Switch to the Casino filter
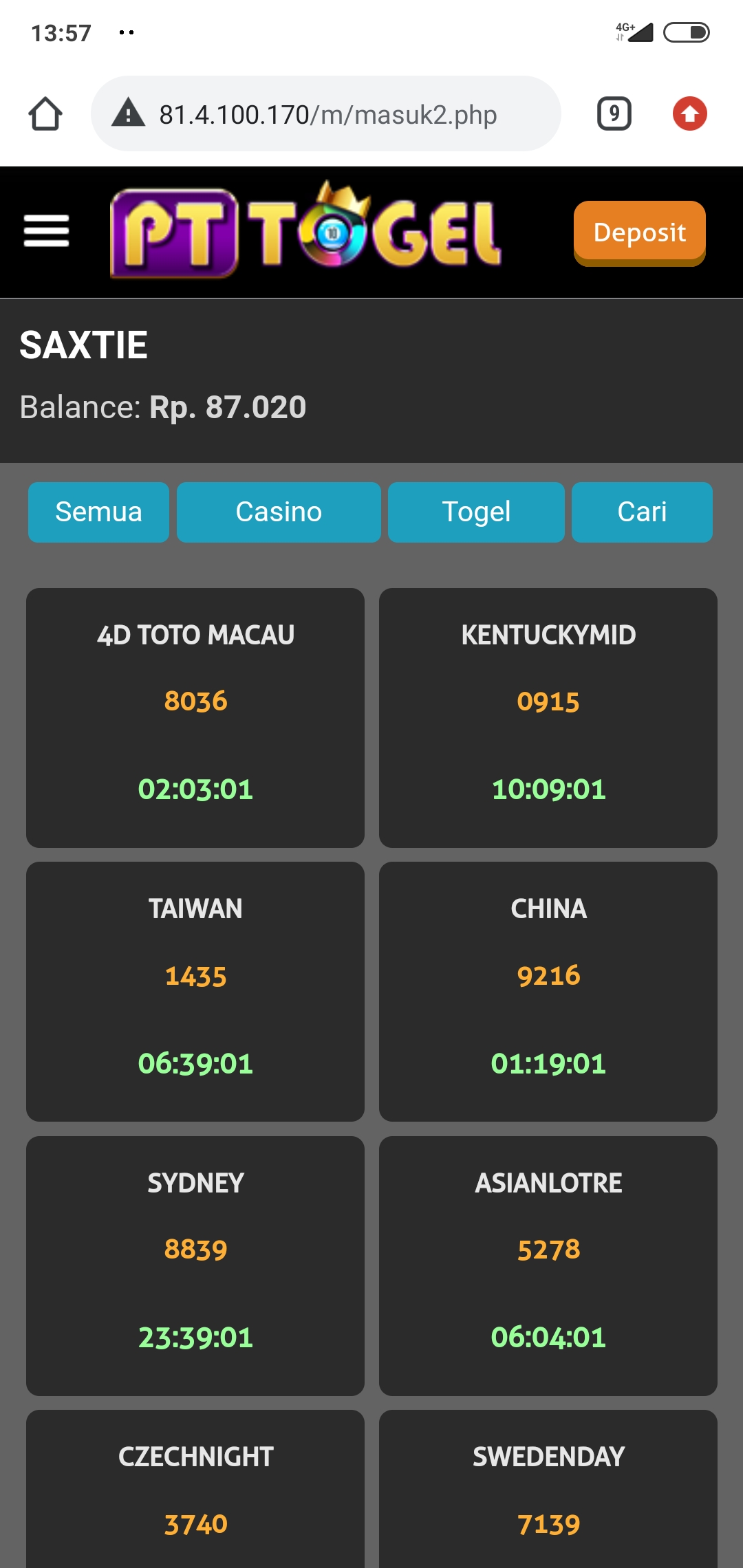 coord(279,512)
